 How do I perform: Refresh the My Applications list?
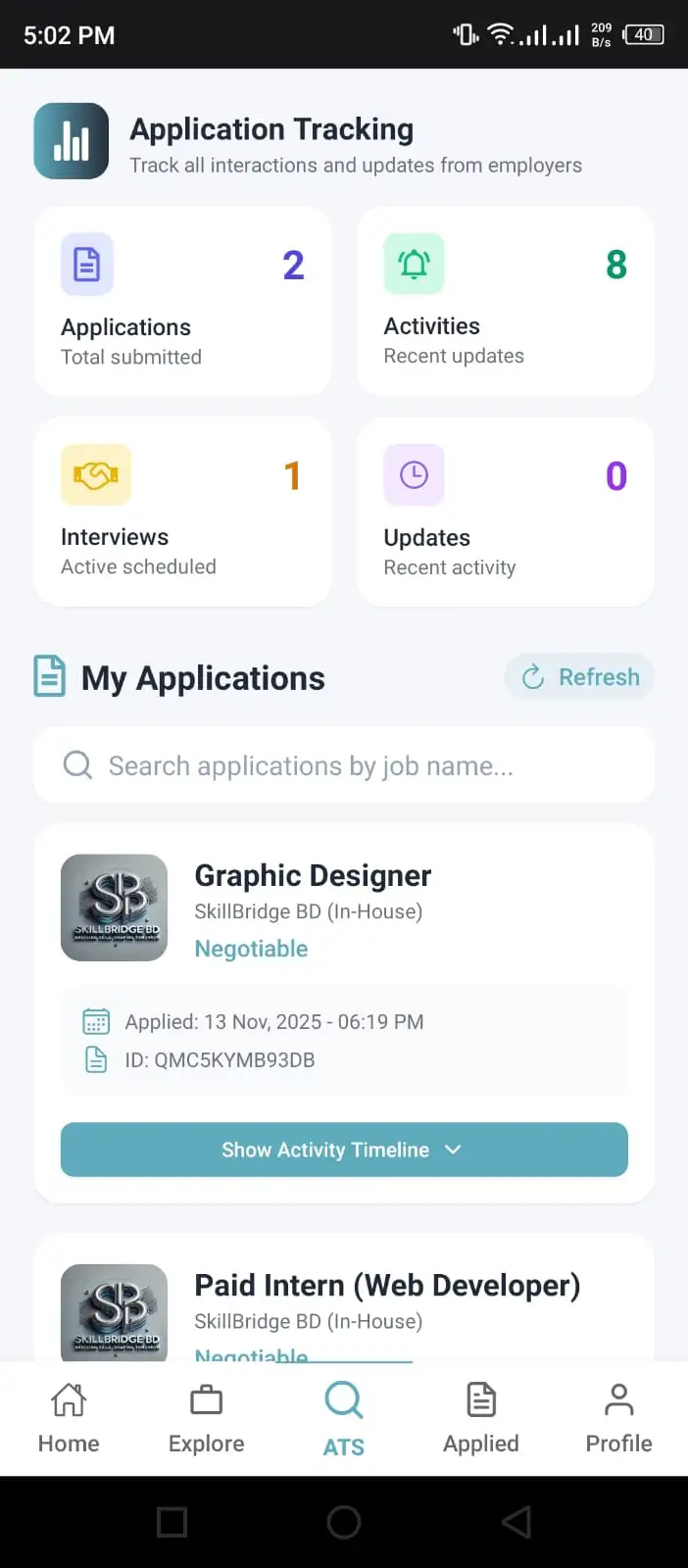(x=579, y=677)
